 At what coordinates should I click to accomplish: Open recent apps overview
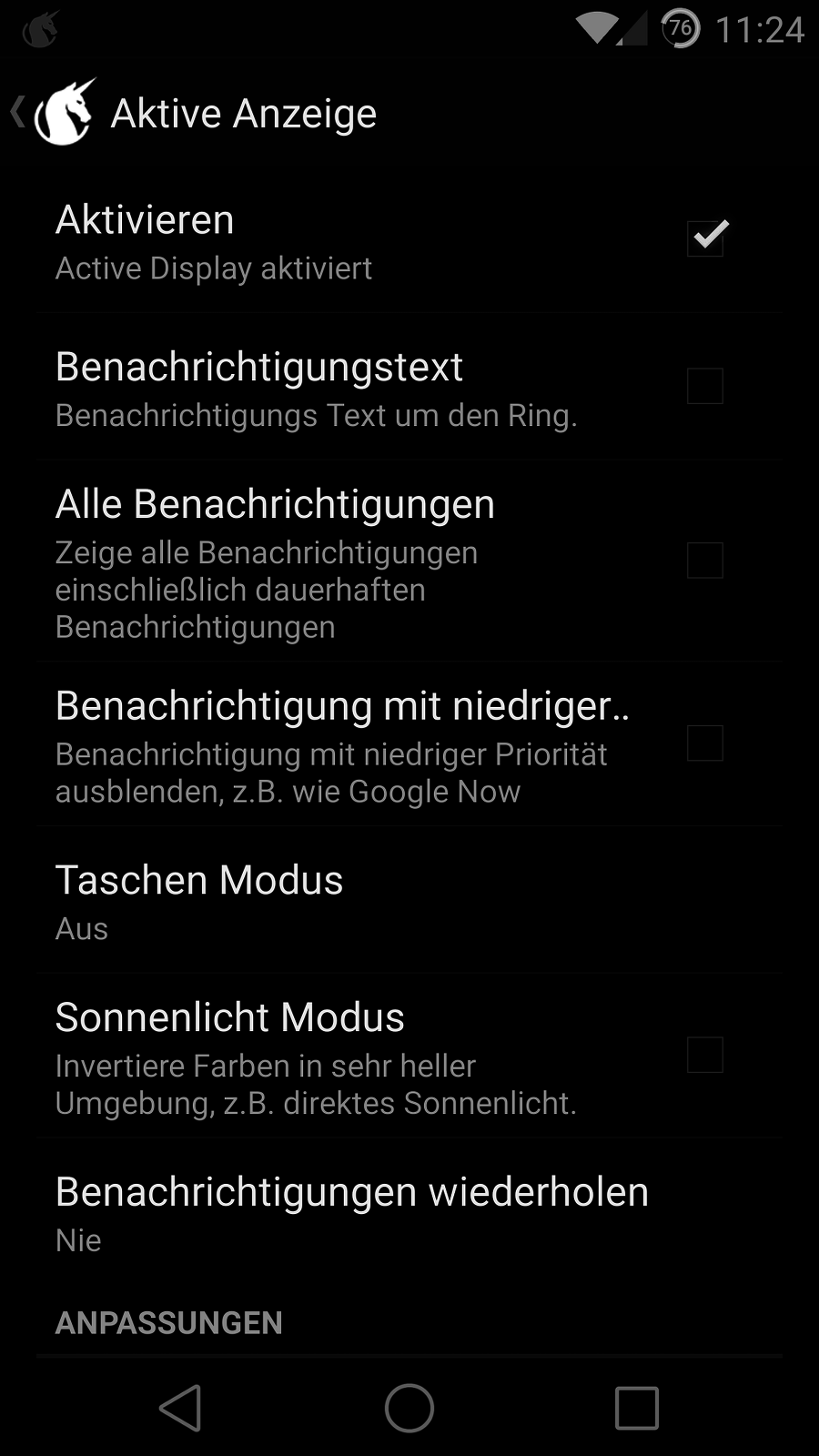tap(637, 1409)
